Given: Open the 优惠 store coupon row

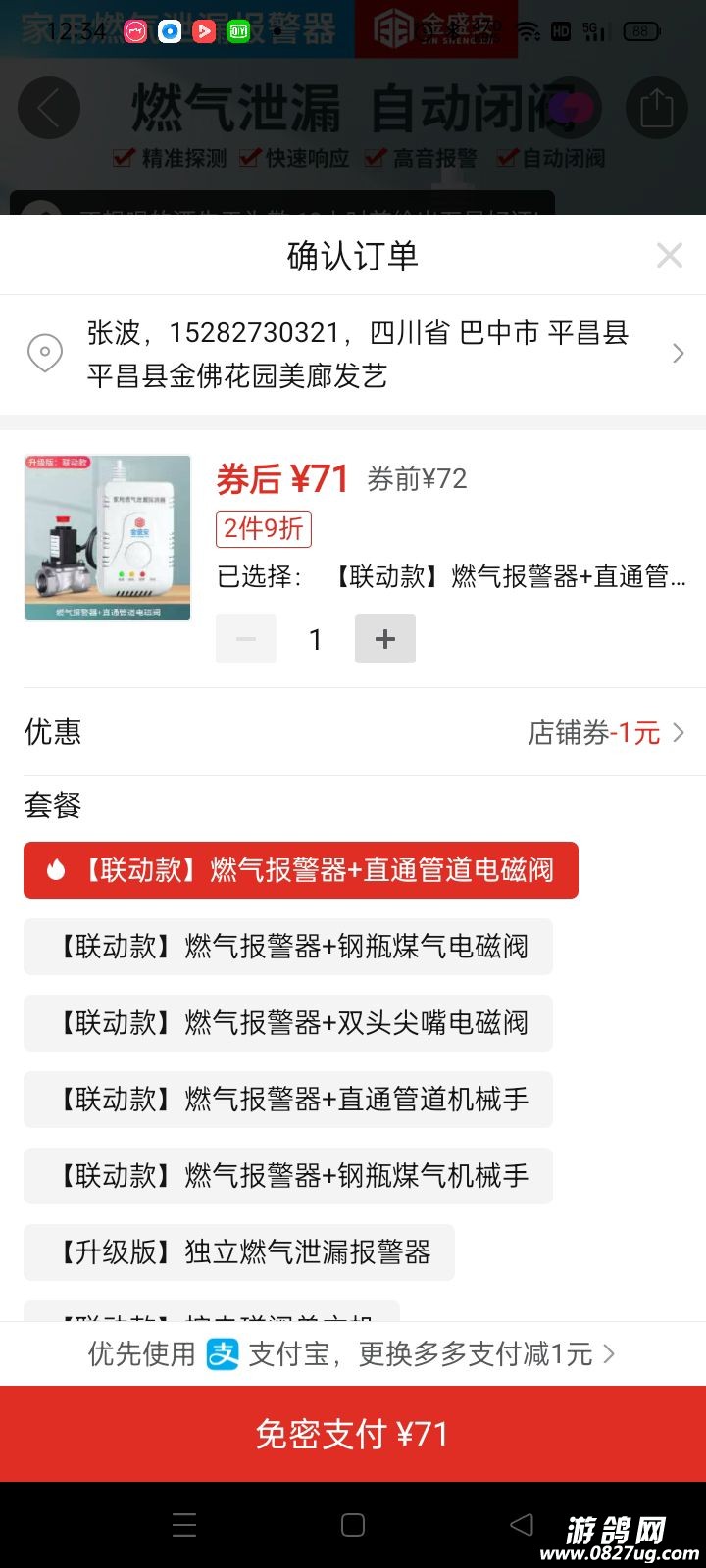Looking at the screenshot, I should point(353,732).
